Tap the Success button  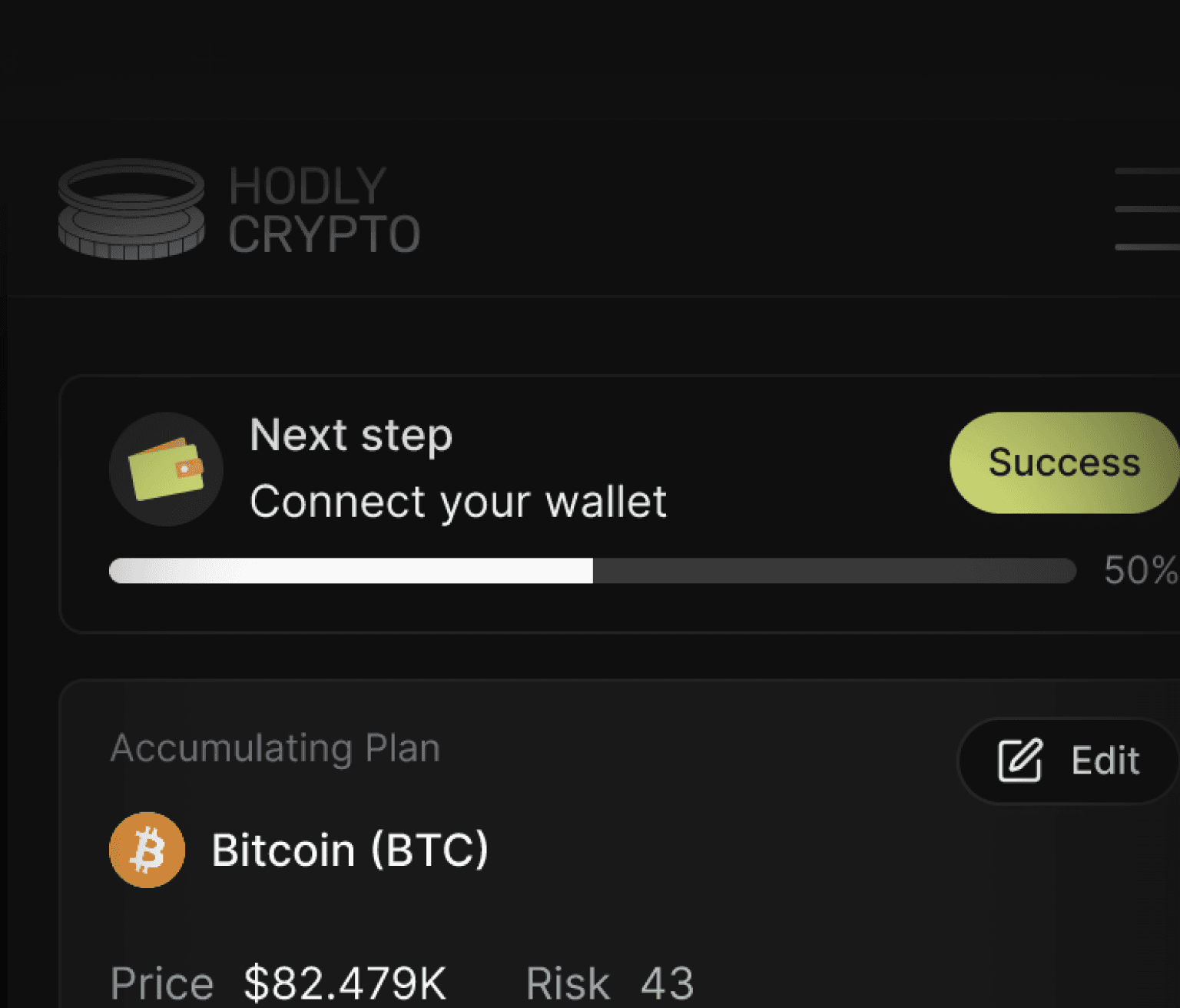(x=1064, y=463)
